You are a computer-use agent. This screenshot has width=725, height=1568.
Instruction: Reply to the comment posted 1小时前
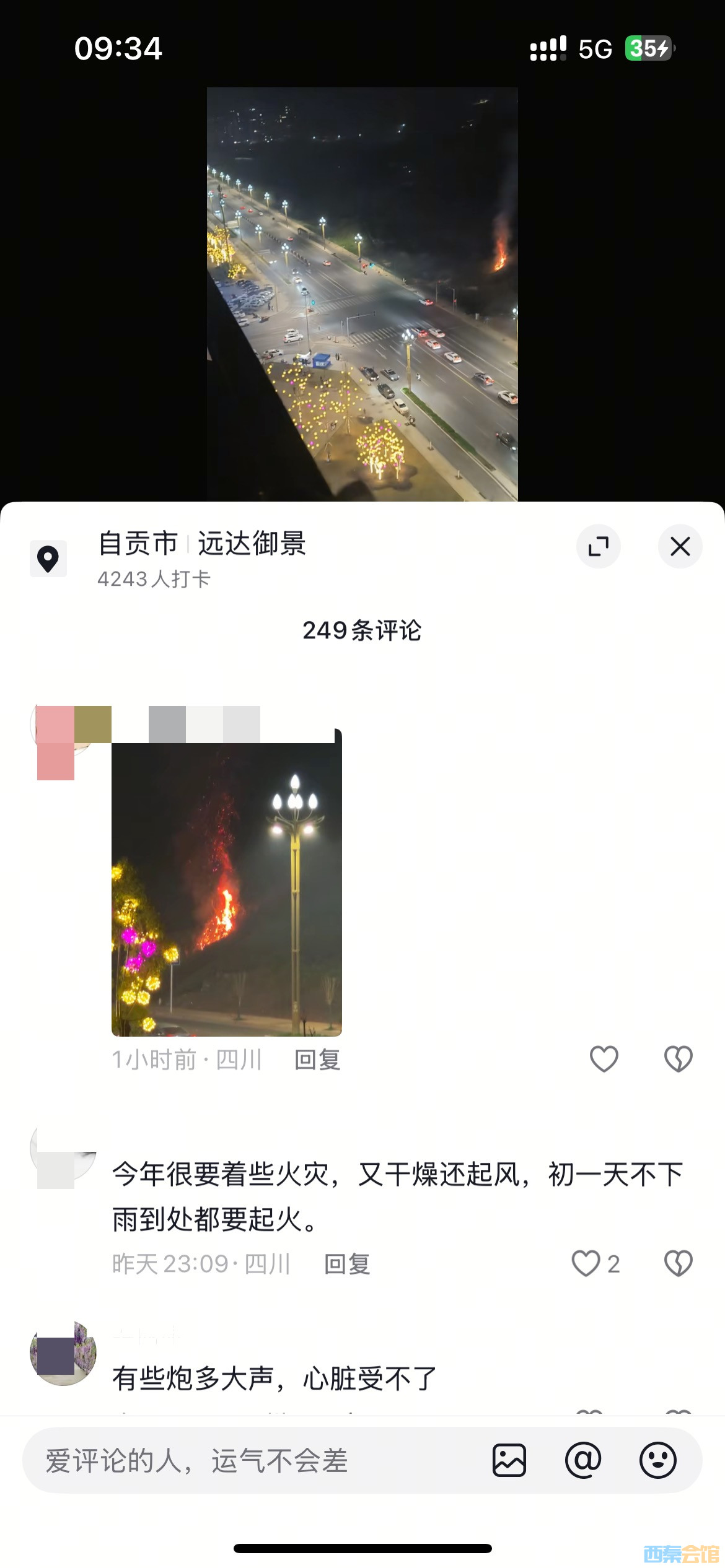(317, 1060)
